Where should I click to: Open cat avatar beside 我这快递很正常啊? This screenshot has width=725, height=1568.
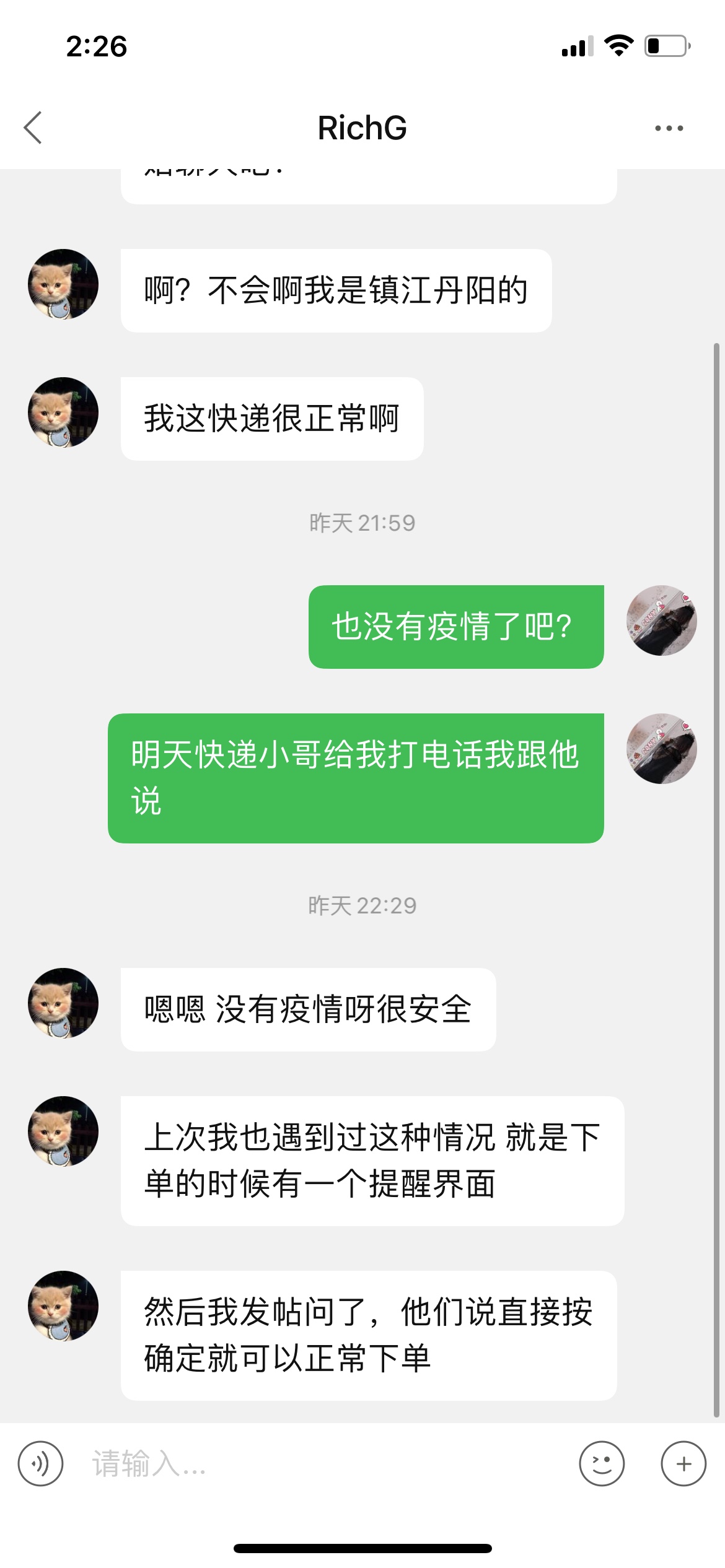tap(63, 412)
